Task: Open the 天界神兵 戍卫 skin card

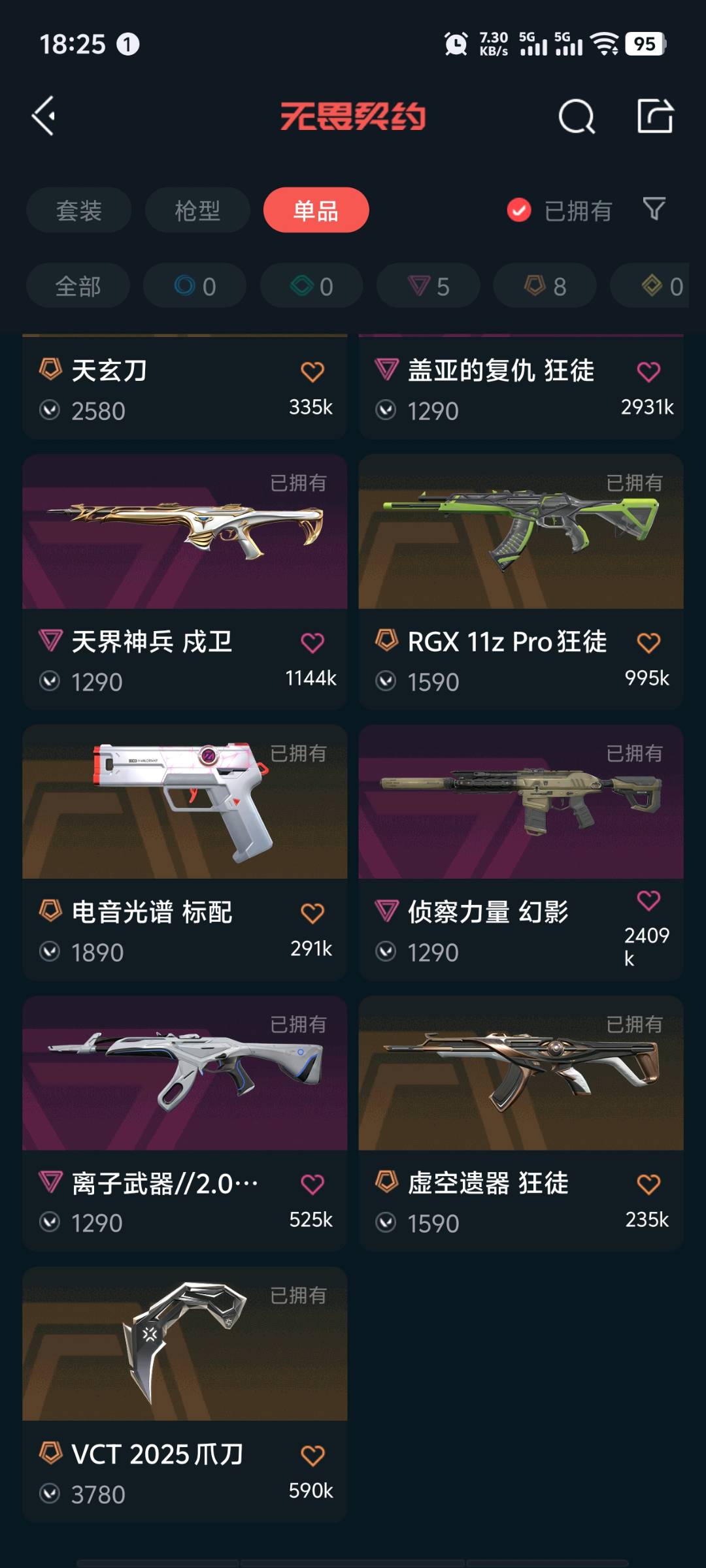Action: (x=184, y=532)
